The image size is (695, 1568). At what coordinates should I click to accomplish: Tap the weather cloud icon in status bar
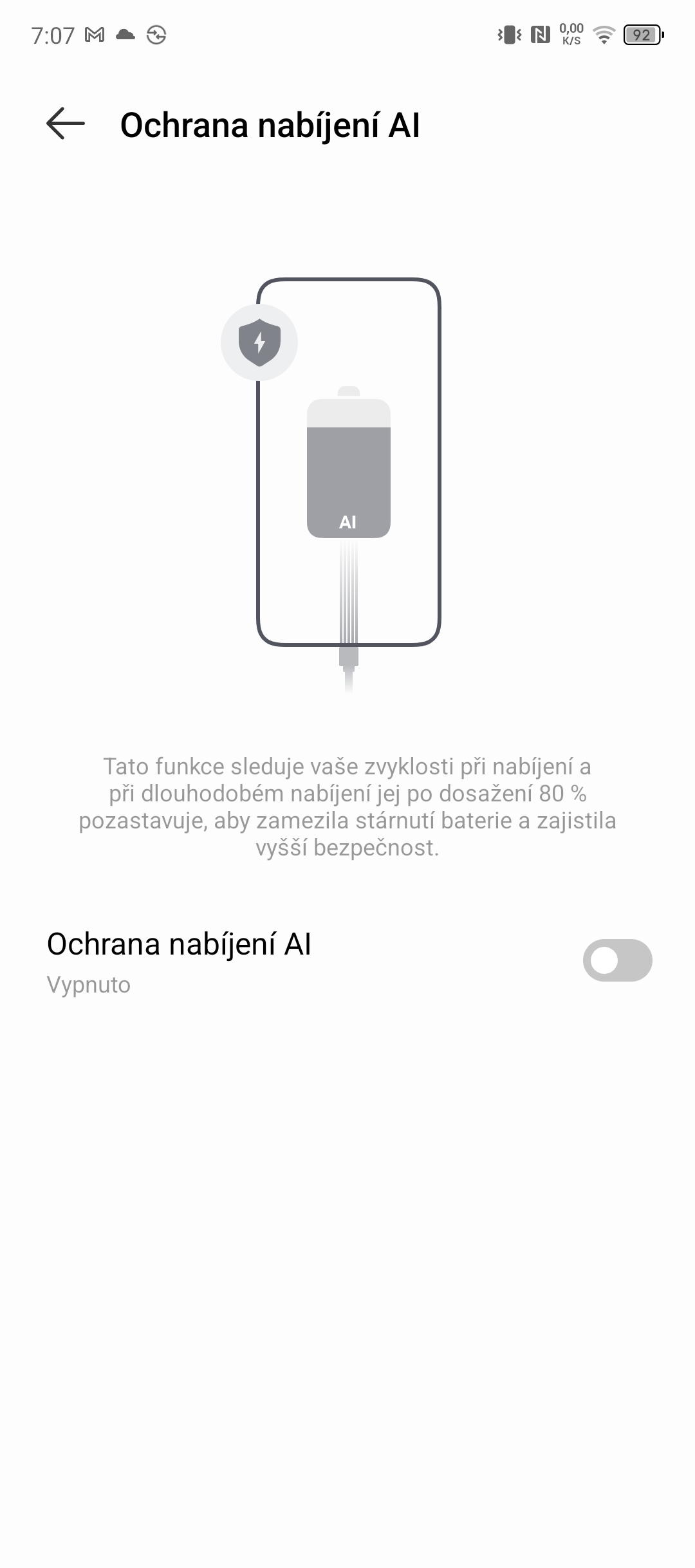pos(124,35)
